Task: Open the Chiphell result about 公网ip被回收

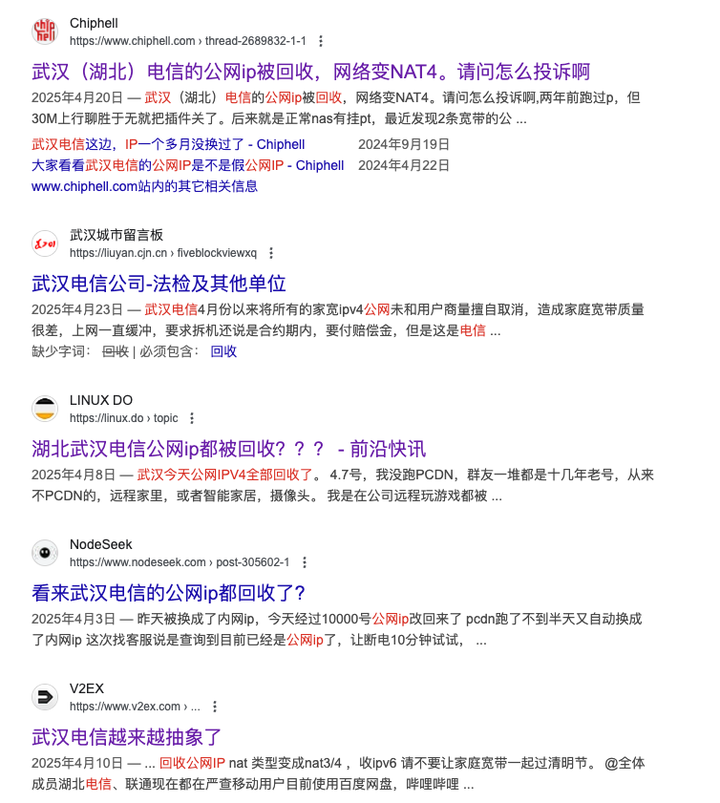Action: [x=311, y=72]
